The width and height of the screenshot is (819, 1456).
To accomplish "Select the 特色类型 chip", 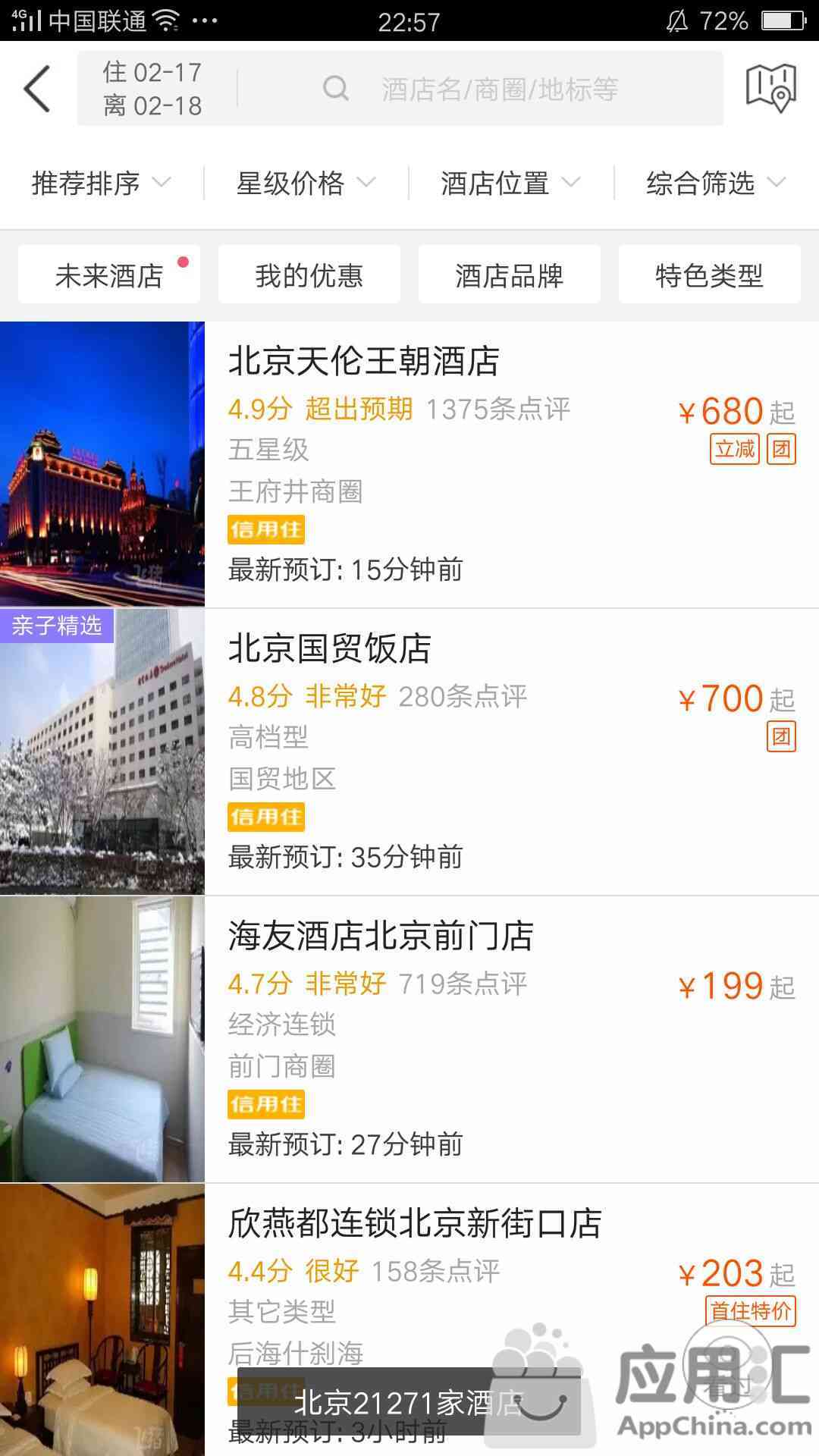I will pos(709,275).
